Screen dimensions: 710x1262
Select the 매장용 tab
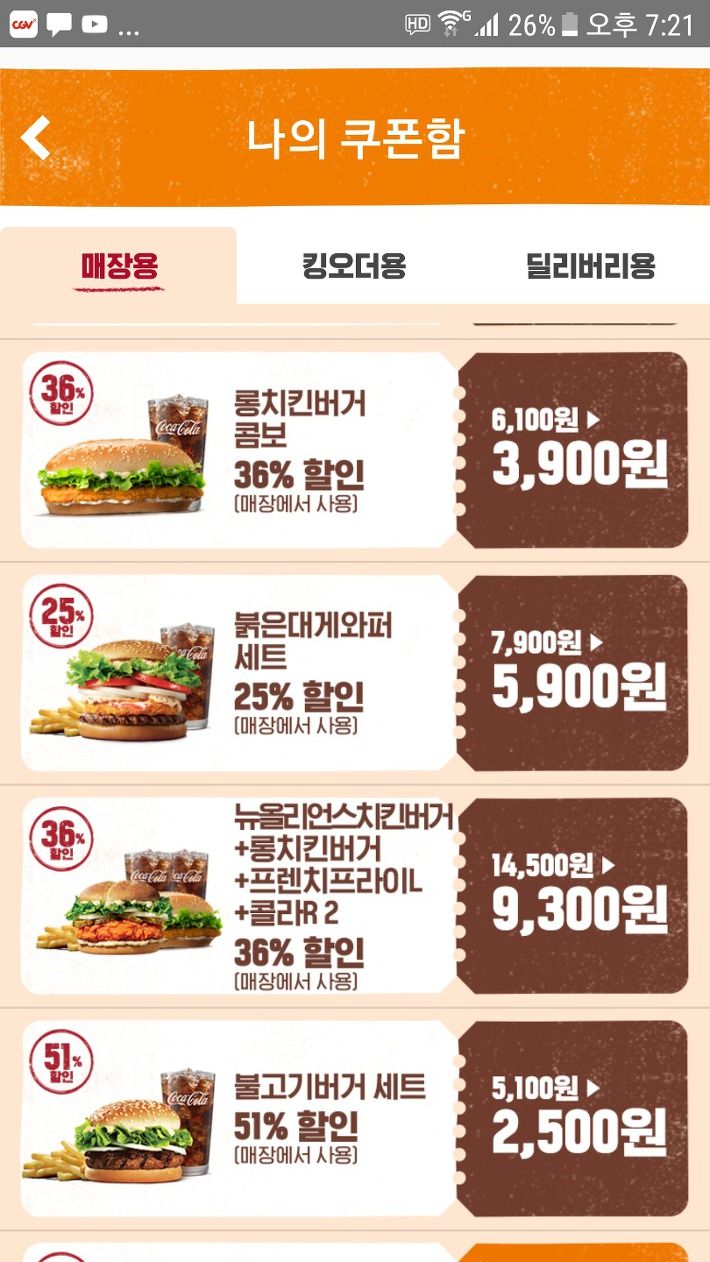click(x=119, y=266)
